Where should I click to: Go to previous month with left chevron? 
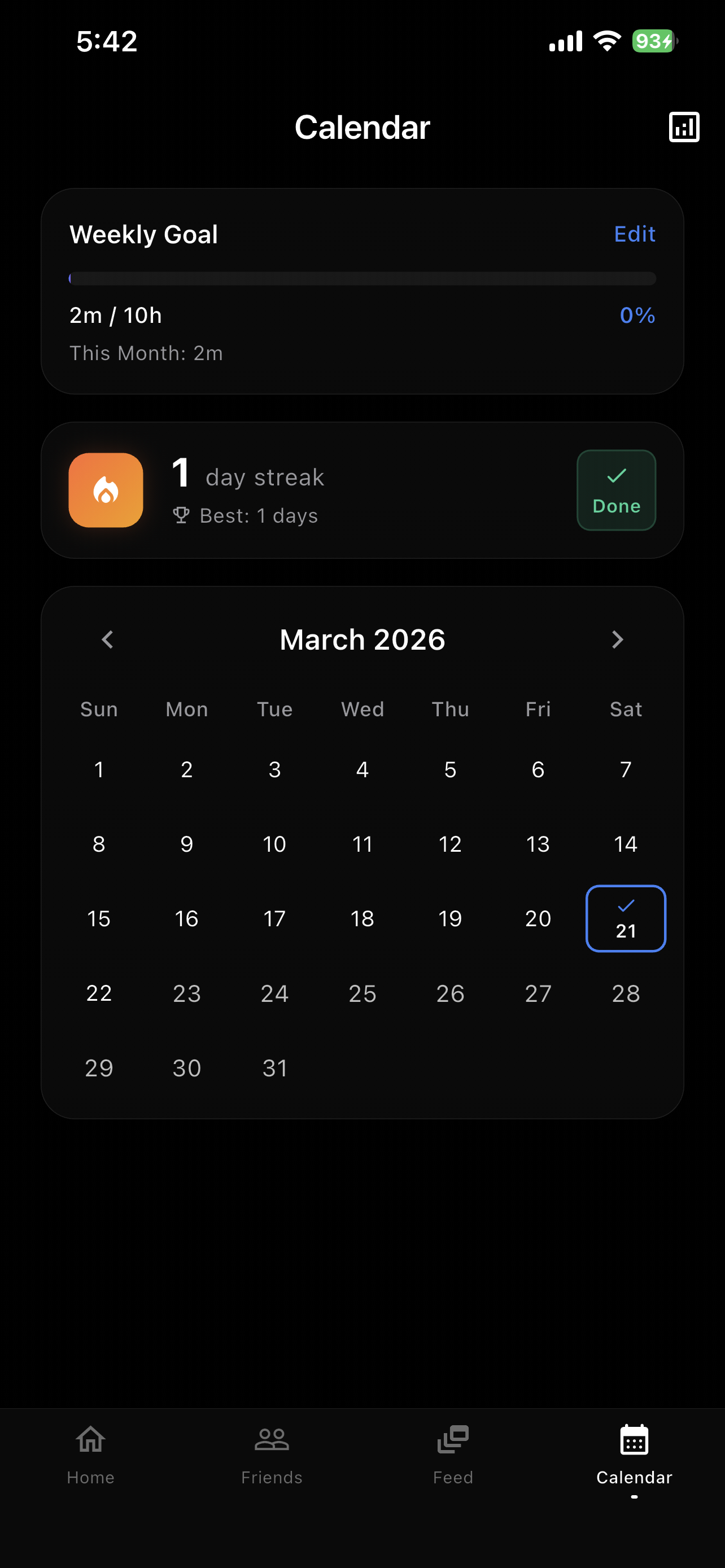pos(107,640)
